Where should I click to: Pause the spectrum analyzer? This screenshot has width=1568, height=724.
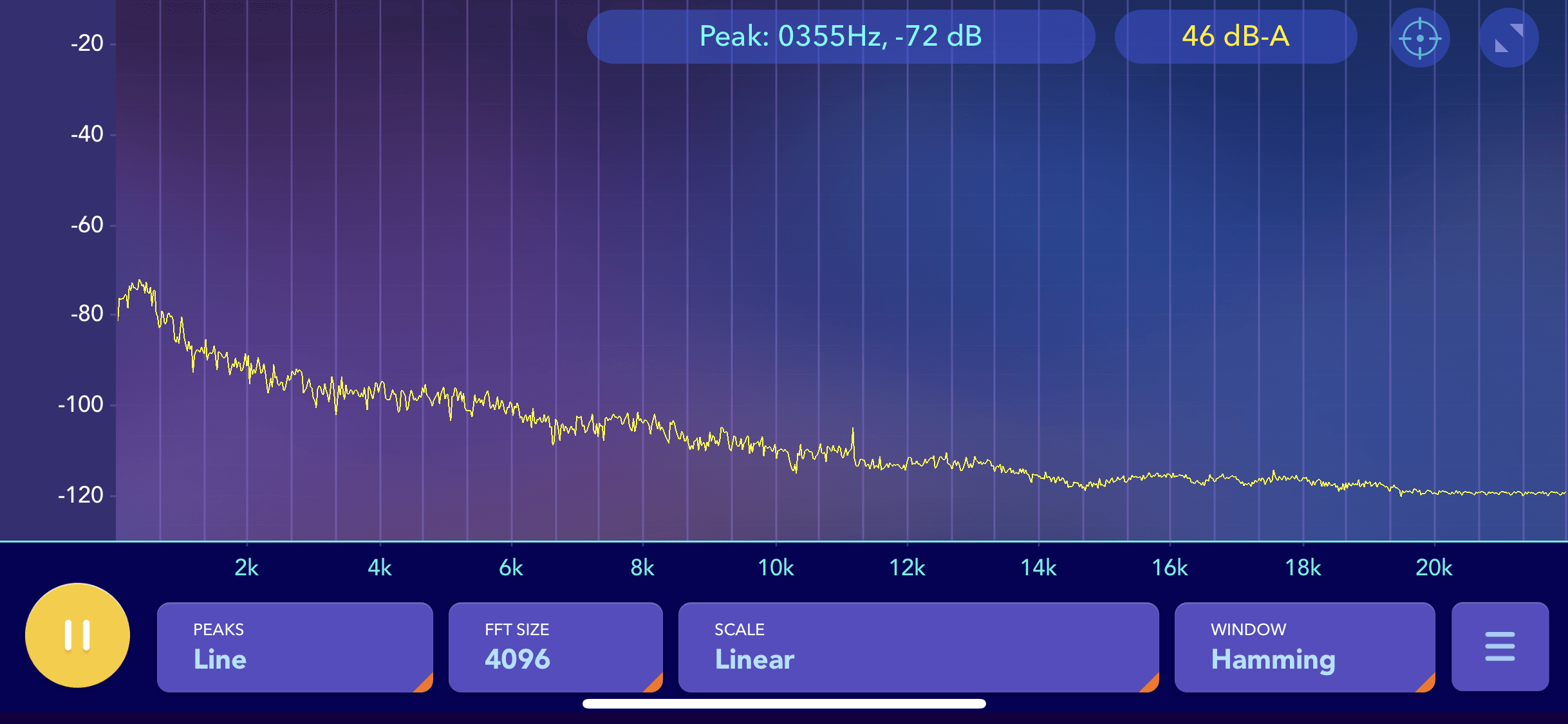tap(77, 635)
